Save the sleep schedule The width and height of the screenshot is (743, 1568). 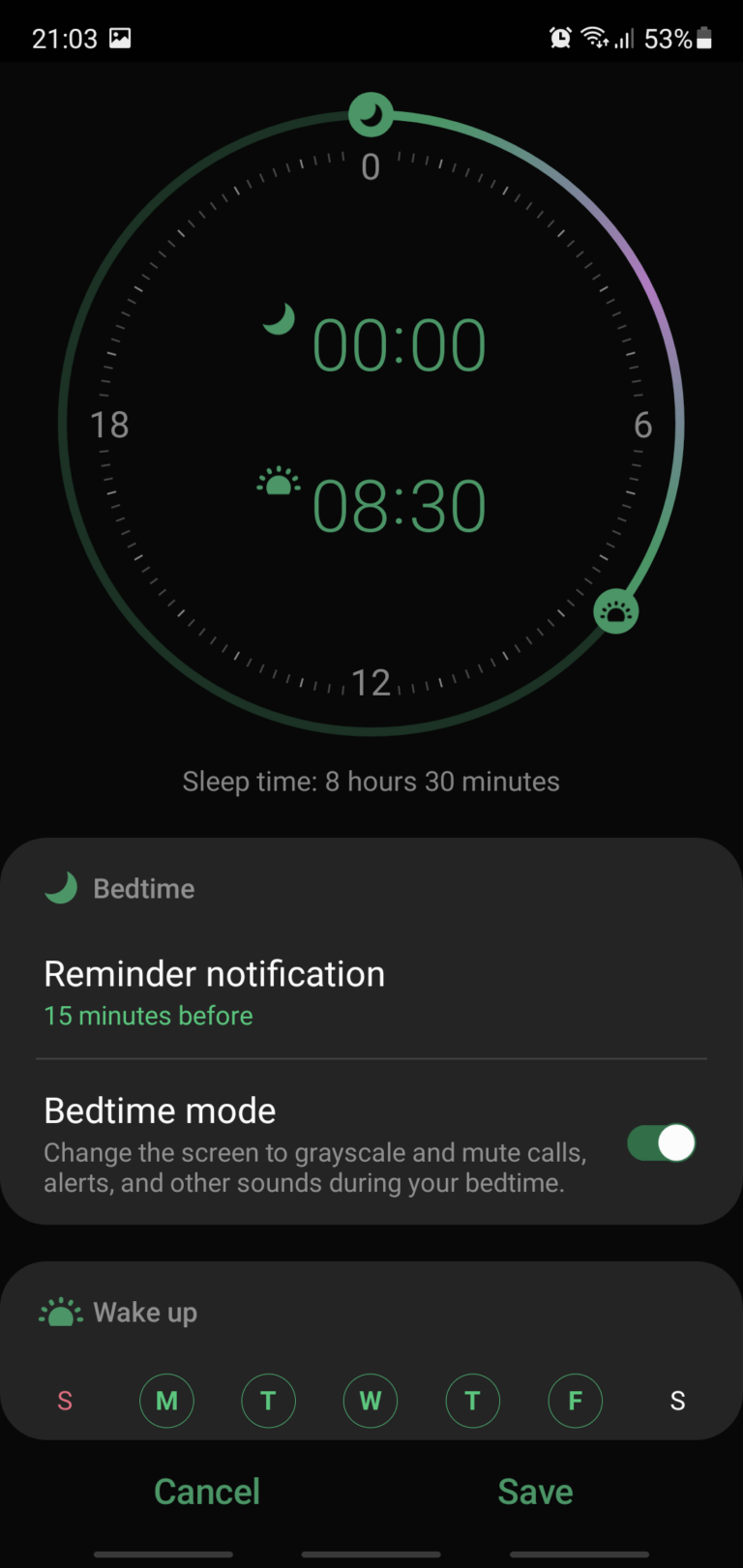tap(535, 1492)
